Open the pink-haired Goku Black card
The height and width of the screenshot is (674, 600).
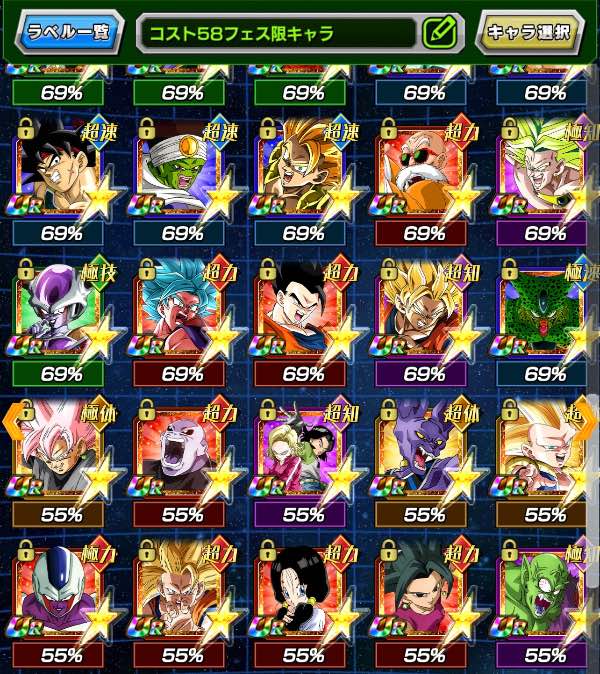click(57, 455)
